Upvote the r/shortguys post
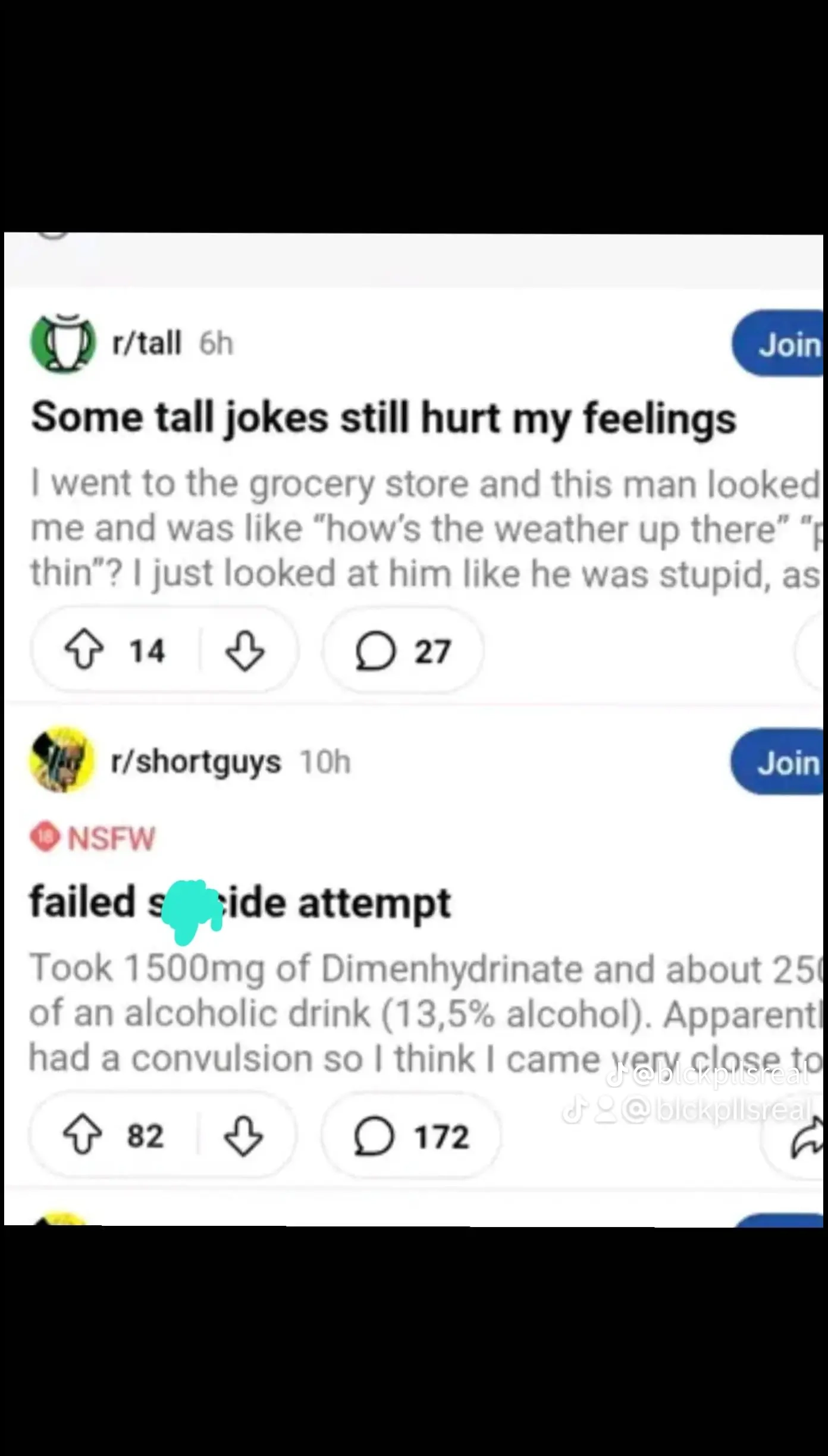 (x=82, y=1136)
